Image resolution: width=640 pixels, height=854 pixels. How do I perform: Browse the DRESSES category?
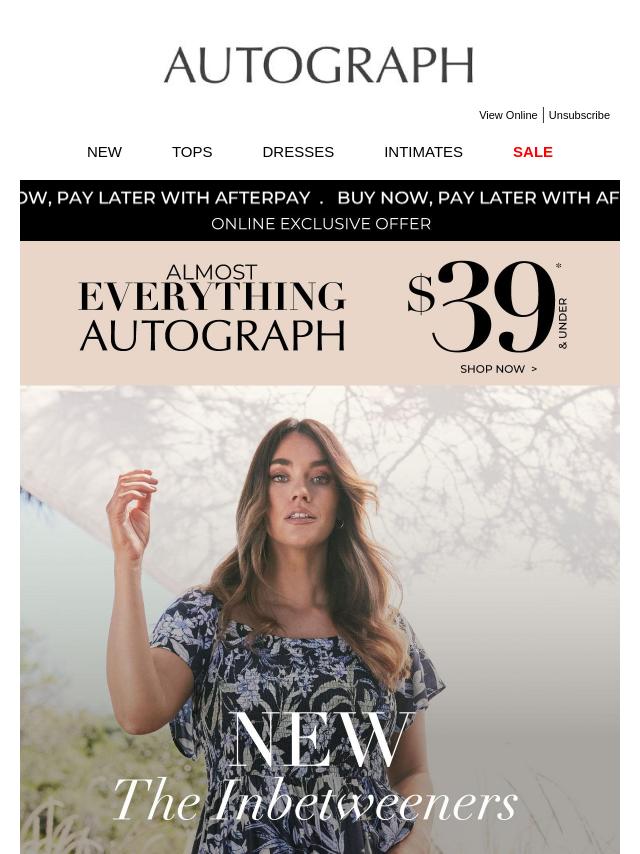pos(298,152)
